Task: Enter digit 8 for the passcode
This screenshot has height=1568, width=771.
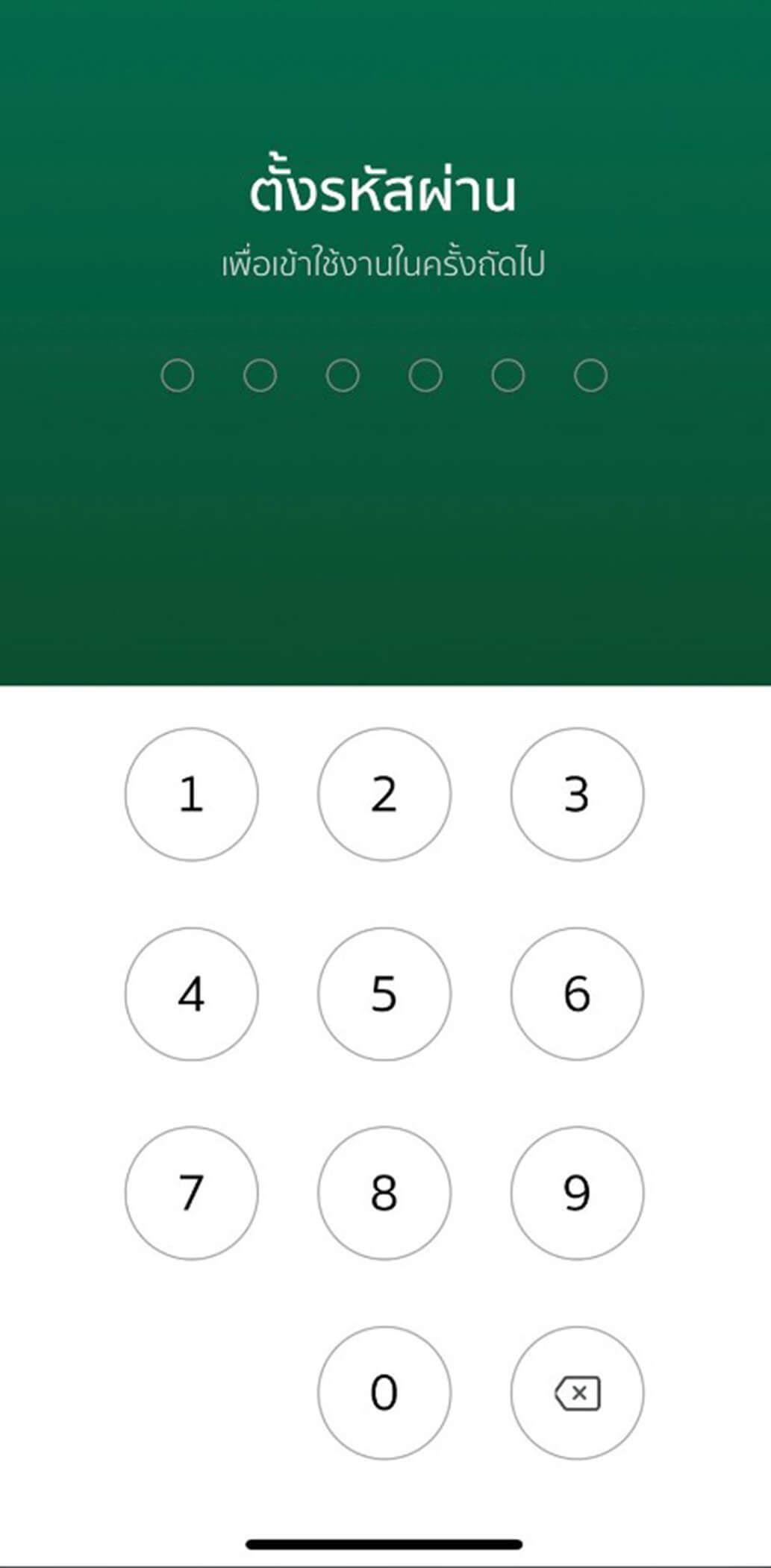Action: pyautogui.click(x=384, y=1193)
